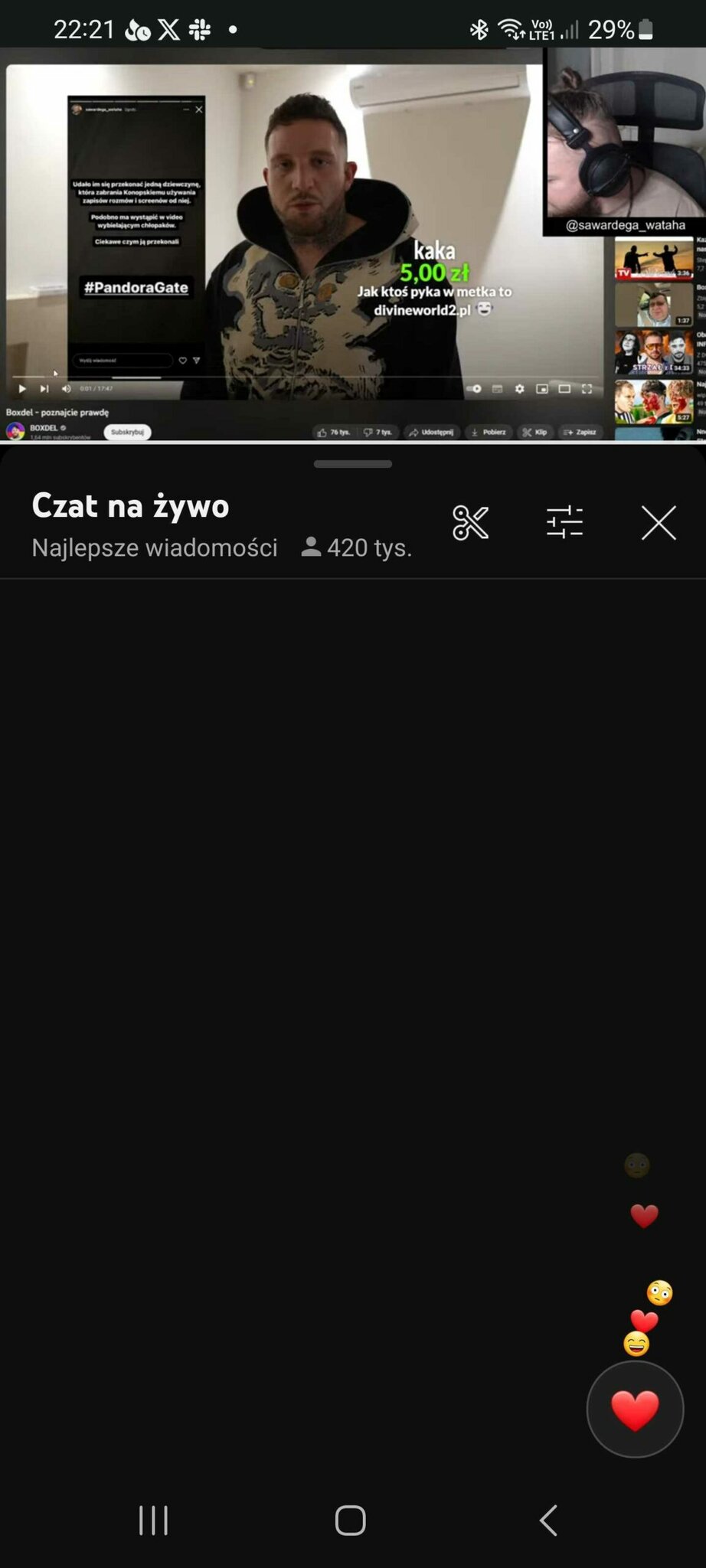Open the live chat filter settings
The height and width of the screenshot is (1568, 706).
[x=564, y=523]
